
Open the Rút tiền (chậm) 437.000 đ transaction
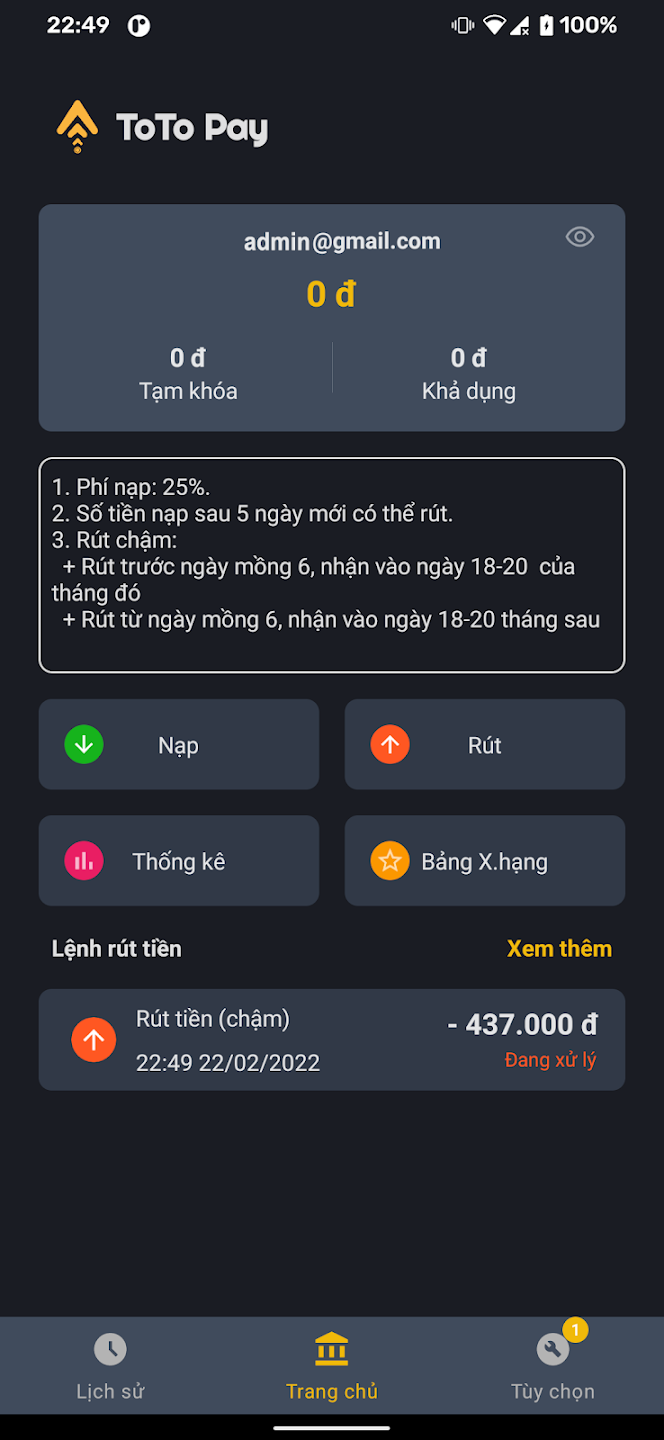click(x=332, y=1040)
